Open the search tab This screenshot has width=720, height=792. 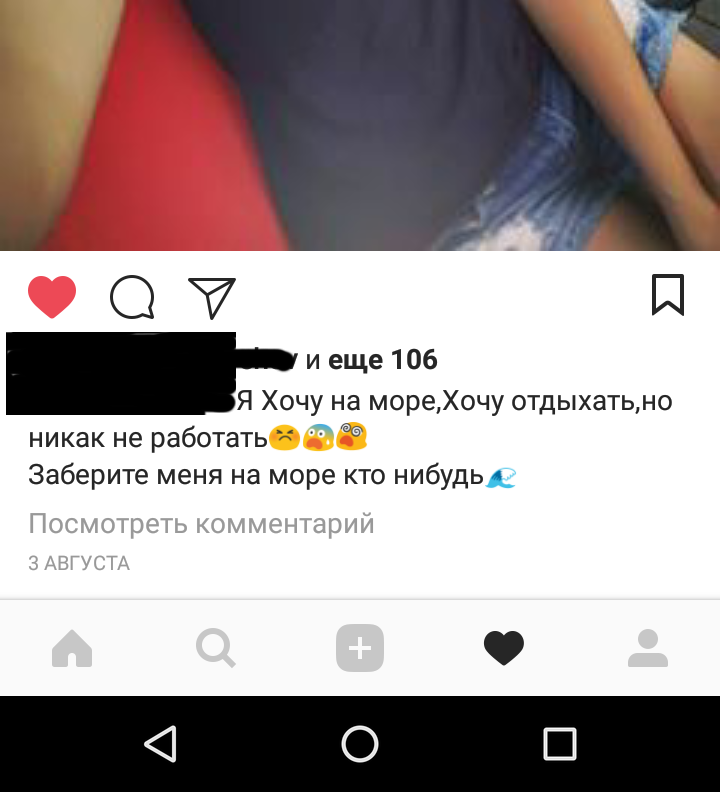(x=215, y=649)
